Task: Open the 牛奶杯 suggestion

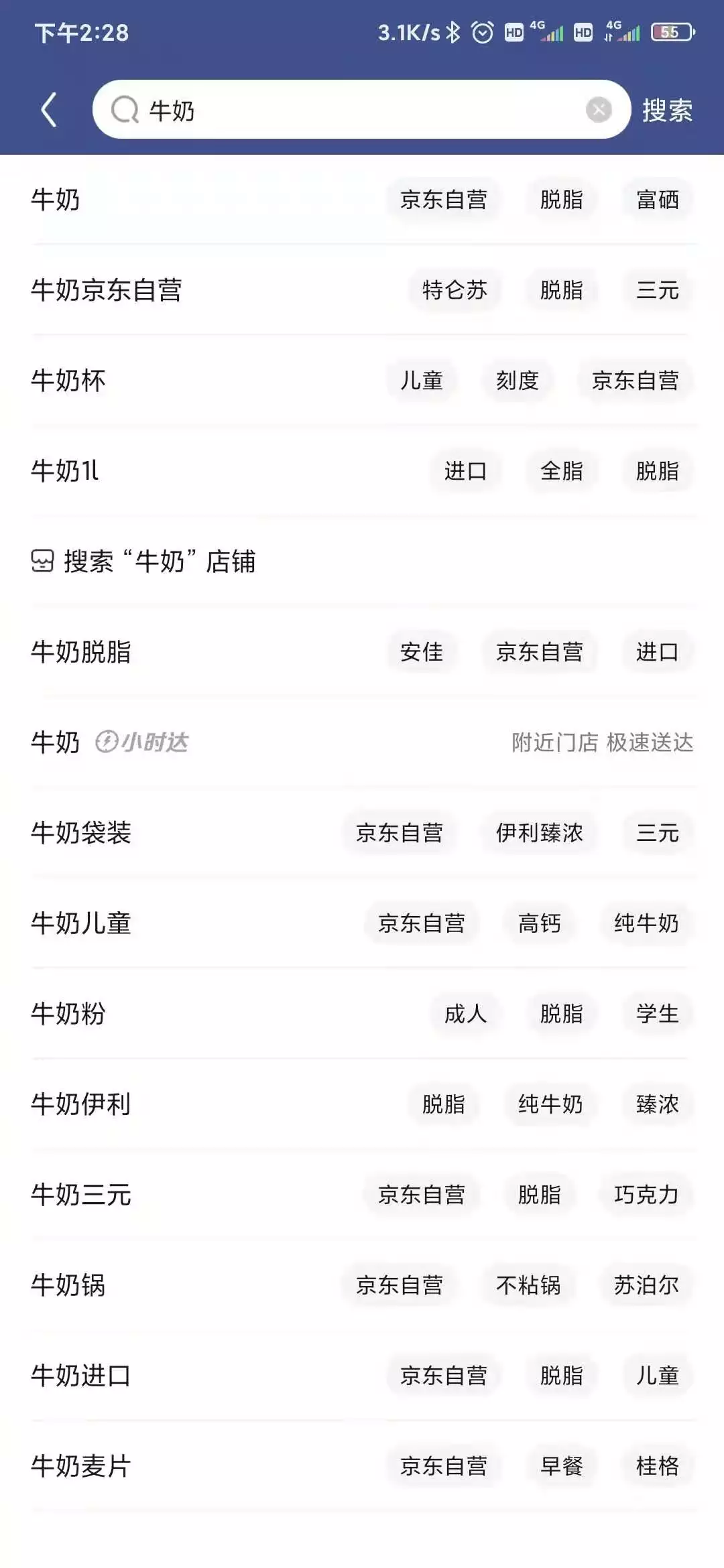Action: pos(68,381)
